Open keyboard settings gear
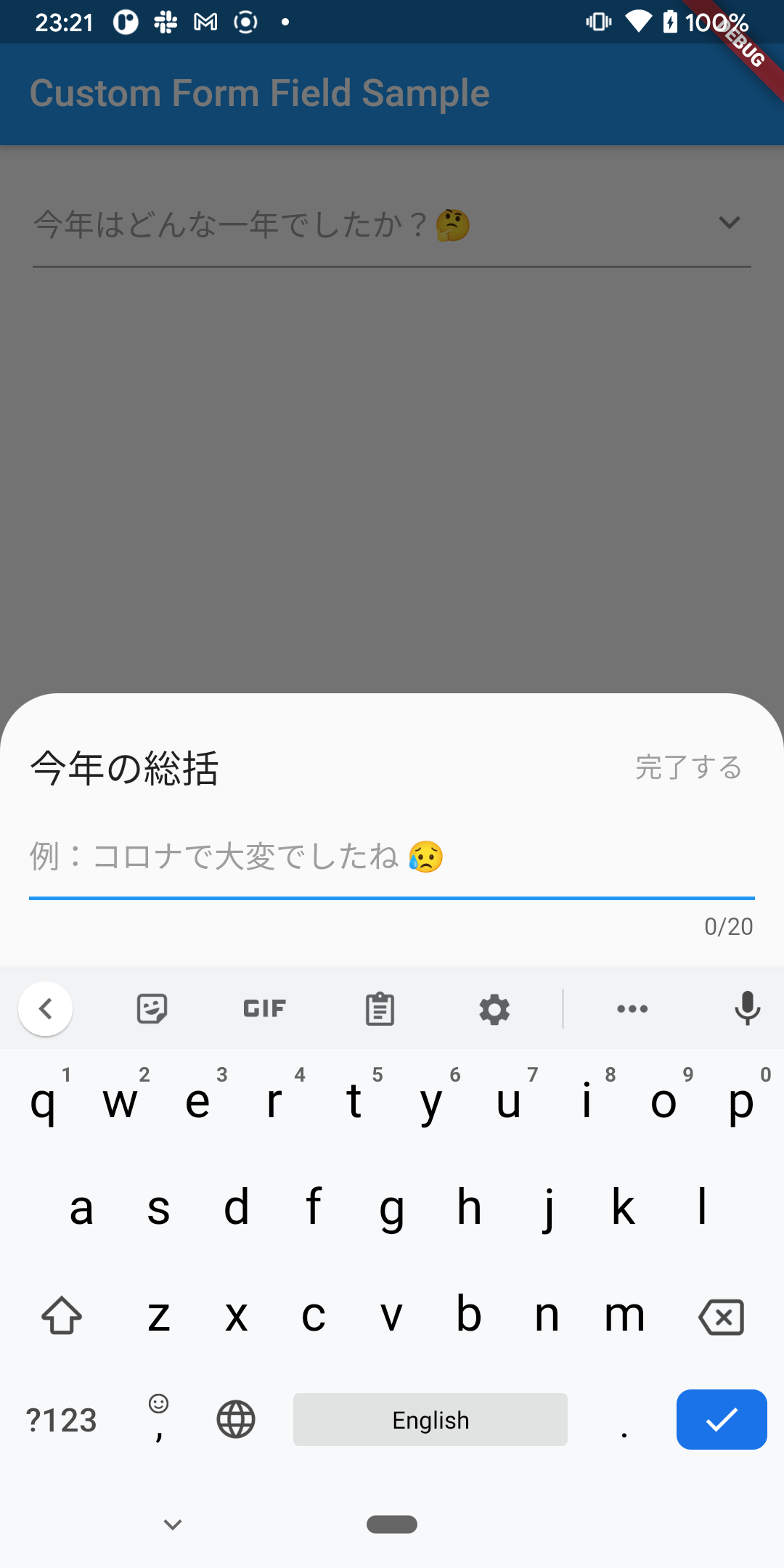784x1568 pixels. click(x=494, y=1009)
